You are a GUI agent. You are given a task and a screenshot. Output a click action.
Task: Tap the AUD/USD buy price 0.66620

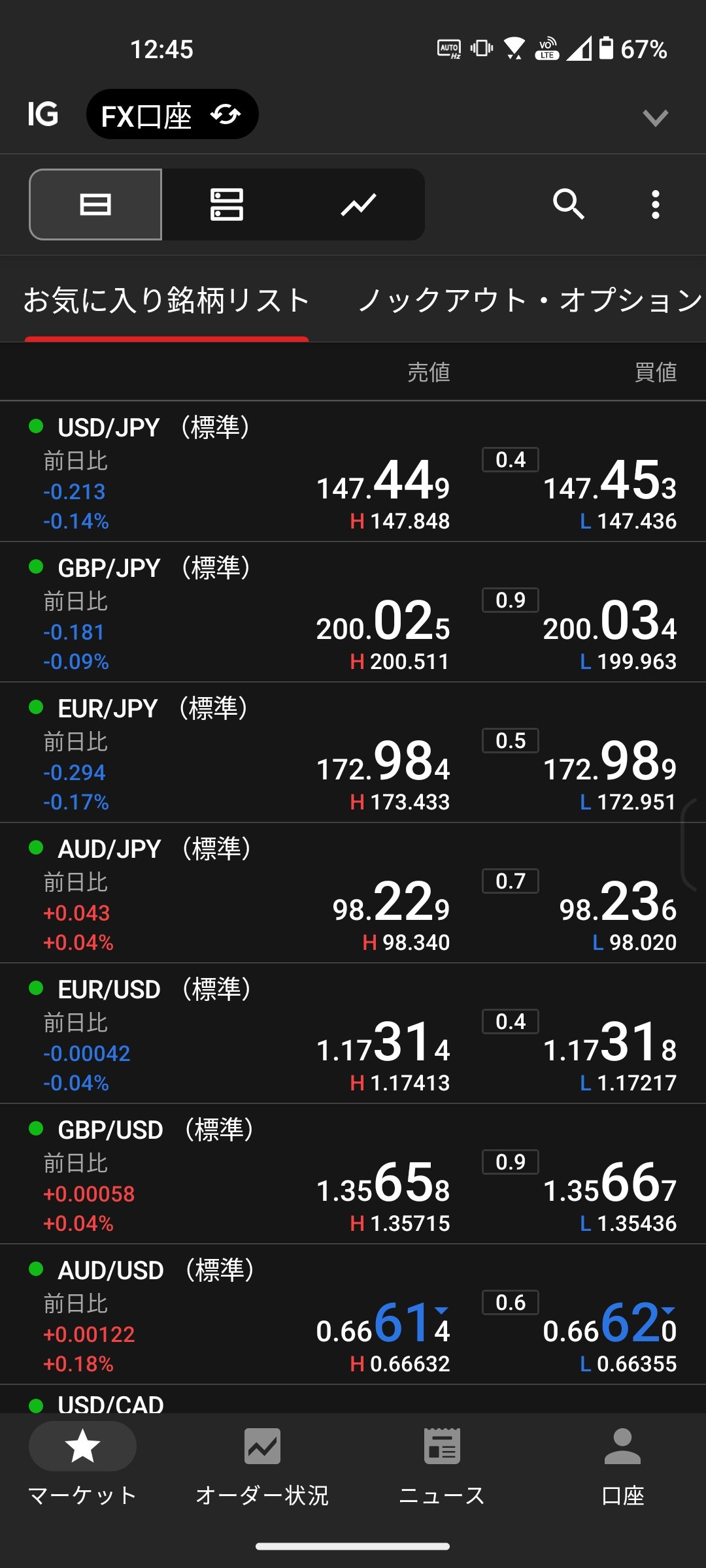[x=610, y=1323]
